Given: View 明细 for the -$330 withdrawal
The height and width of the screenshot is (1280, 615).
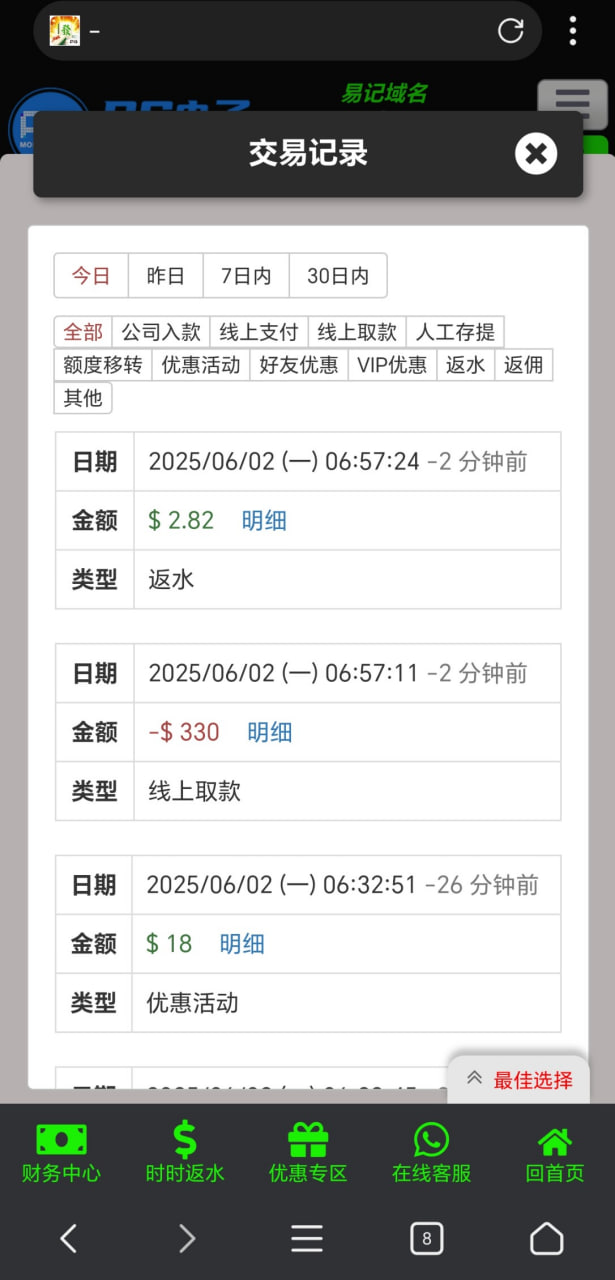Looking at the screenshot, I should tap(270, 732).
